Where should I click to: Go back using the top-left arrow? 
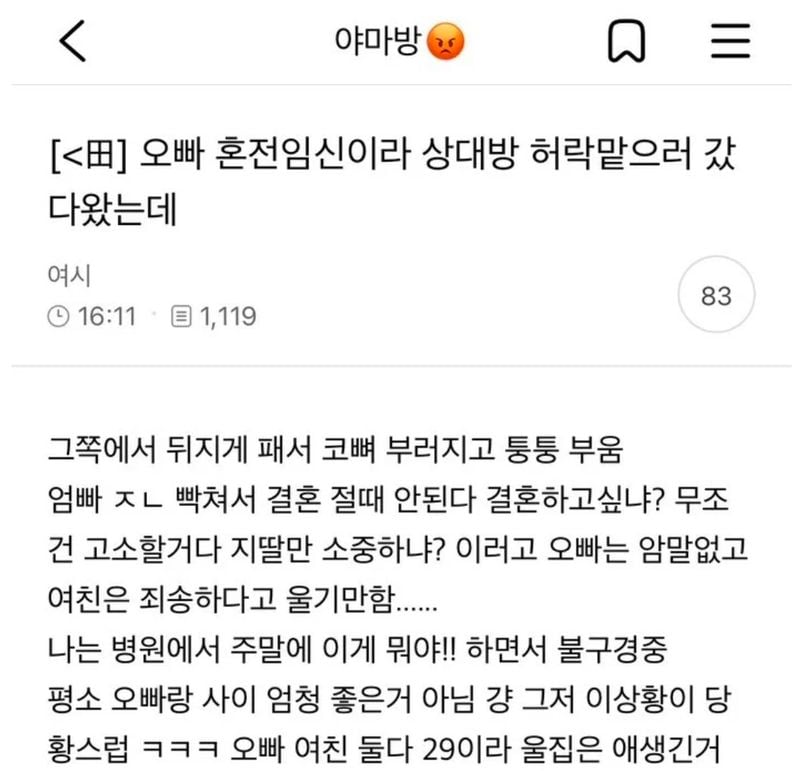click(x=73, y=42)
